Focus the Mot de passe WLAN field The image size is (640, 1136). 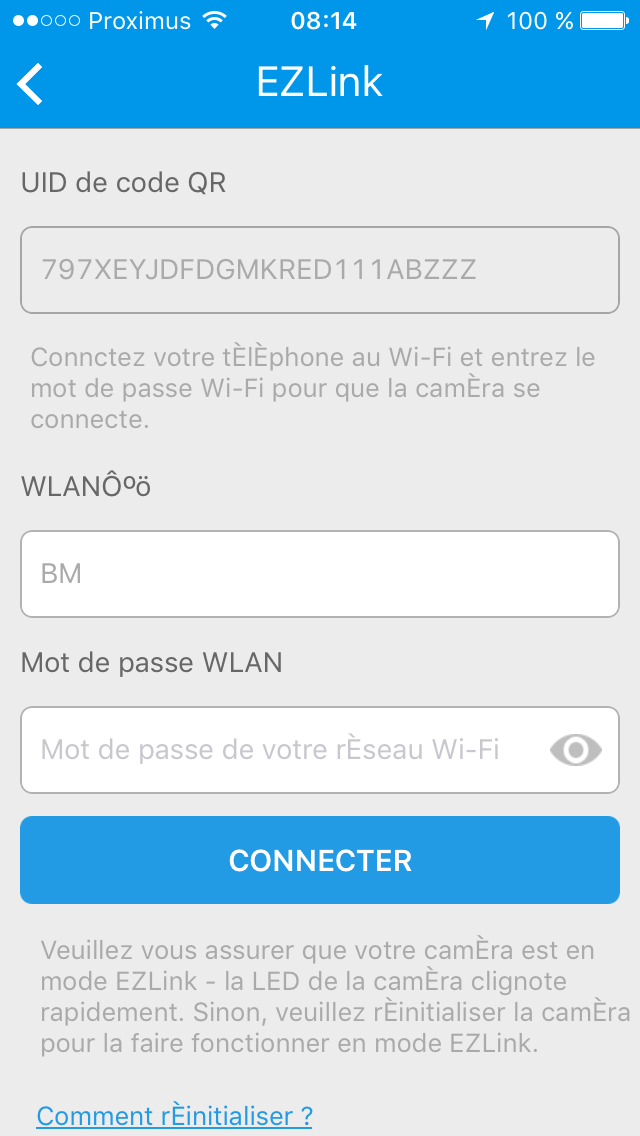point(280,750)
